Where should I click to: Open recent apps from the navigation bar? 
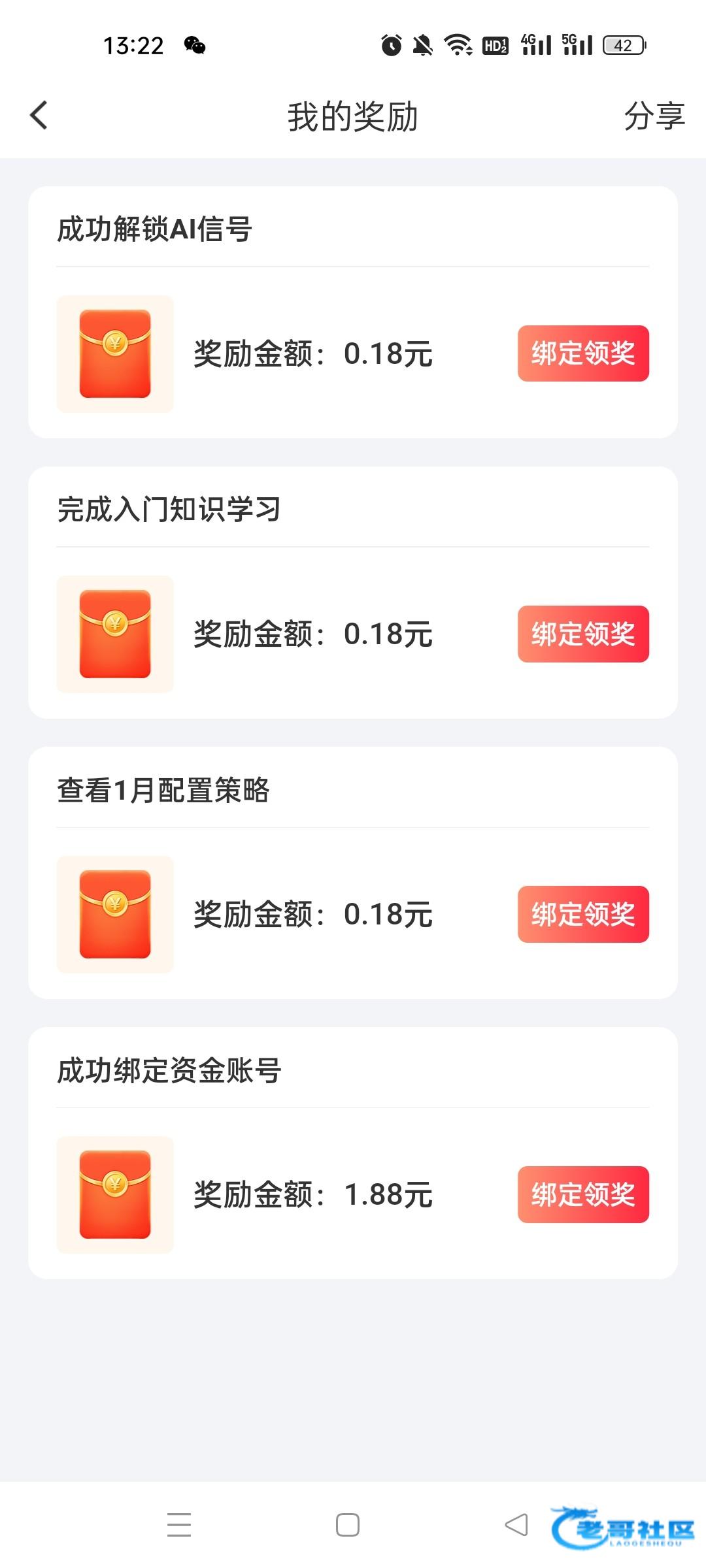179,1525
